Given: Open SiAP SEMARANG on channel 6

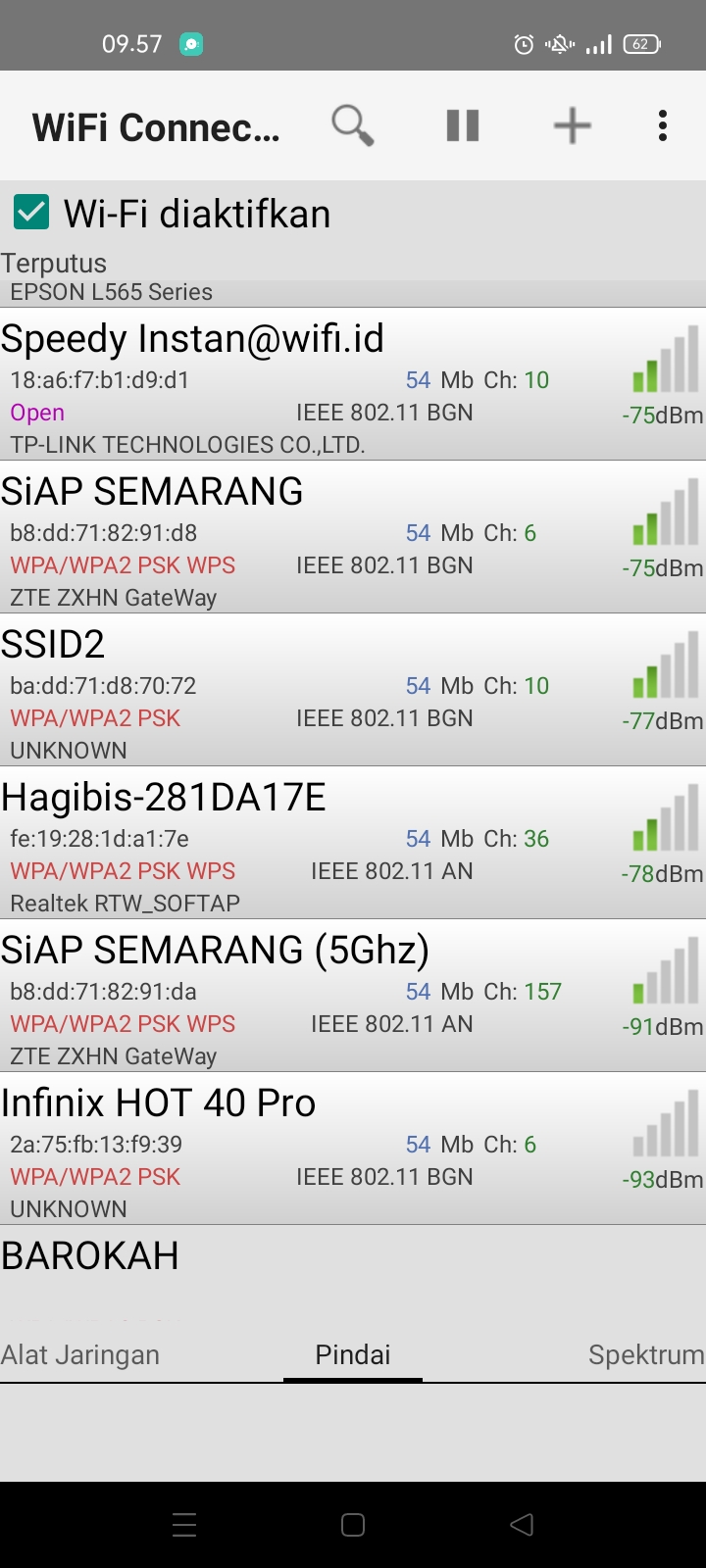Looking at the screenshot, I should pos(353,537).
